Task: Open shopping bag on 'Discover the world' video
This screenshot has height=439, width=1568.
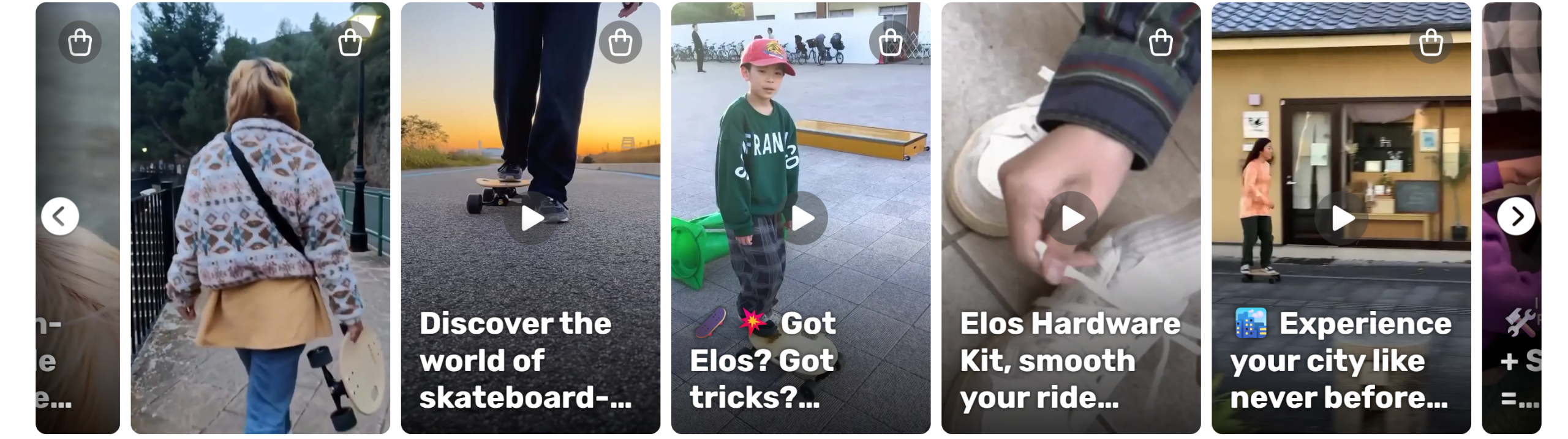Action: 620,43
